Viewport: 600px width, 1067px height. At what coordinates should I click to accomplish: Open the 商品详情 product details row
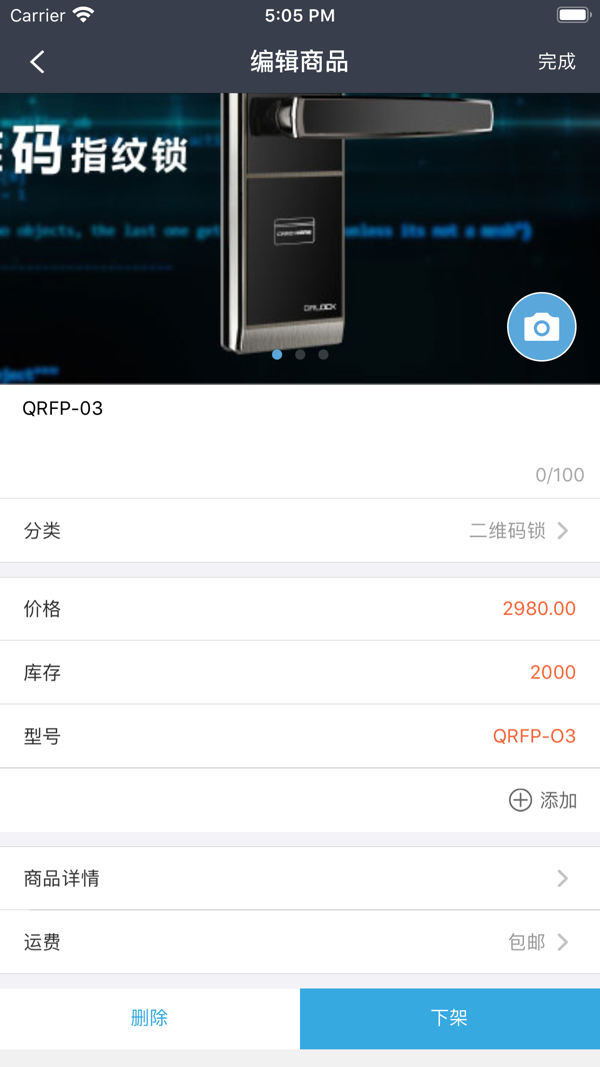[x=300, y=879]
